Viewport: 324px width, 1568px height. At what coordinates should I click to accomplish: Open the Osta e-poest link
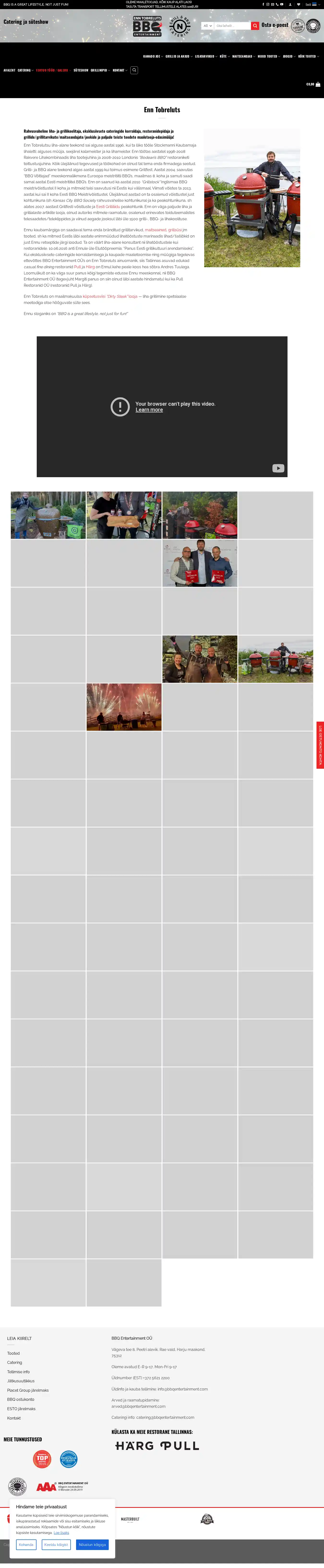tap(275, 25)
